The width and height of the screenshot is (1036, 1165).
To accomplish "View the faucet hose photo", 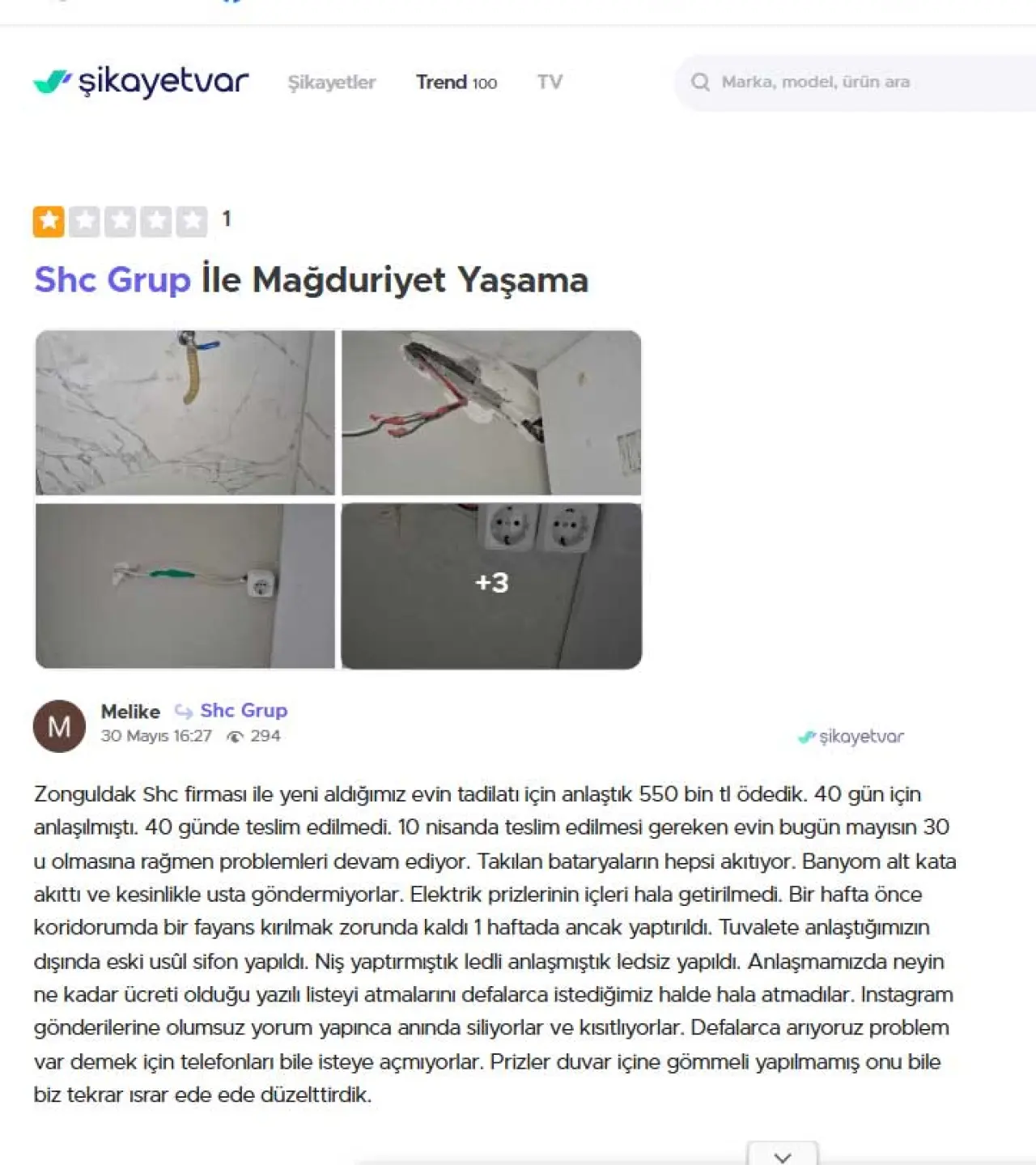I will click(x=185, y=412).
